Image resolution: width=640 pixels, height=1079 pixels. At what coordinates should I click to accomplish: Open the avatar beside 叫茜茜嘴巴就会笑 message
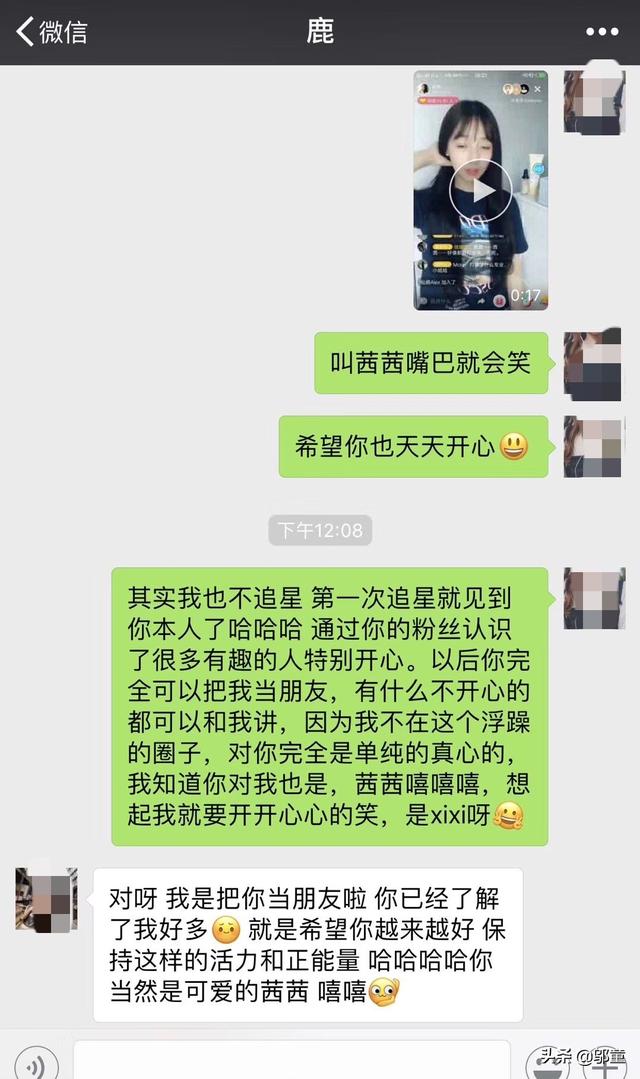[x=593, y=363]
